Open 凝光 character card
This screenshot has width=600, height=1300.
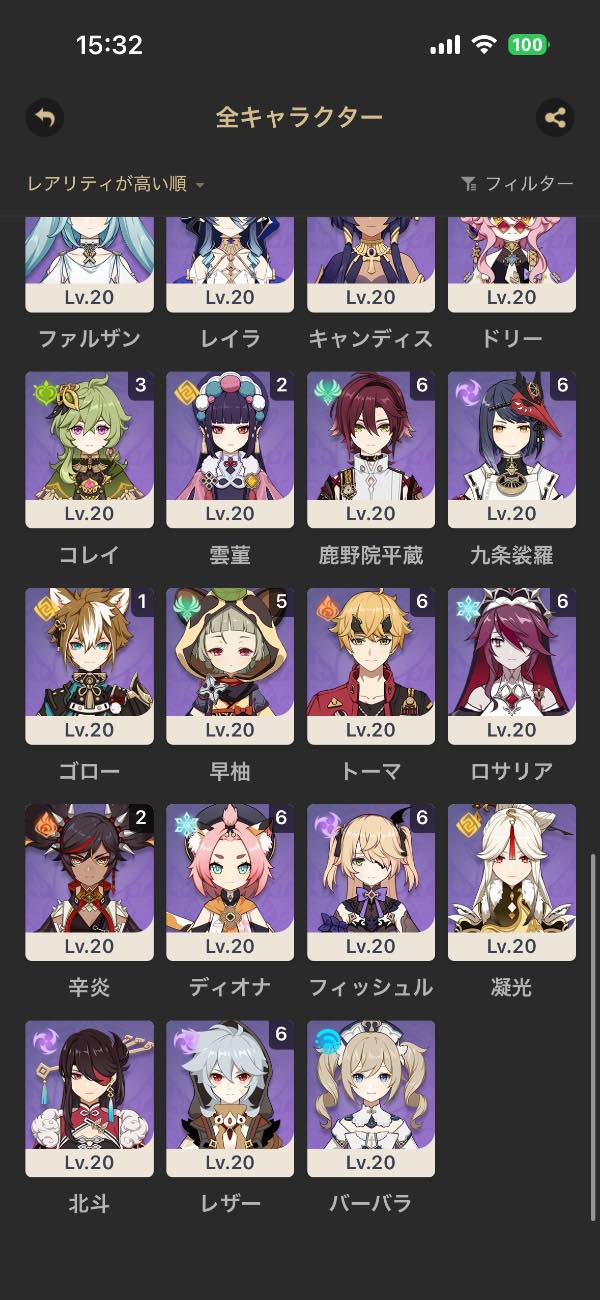click(x=512, y=881)
